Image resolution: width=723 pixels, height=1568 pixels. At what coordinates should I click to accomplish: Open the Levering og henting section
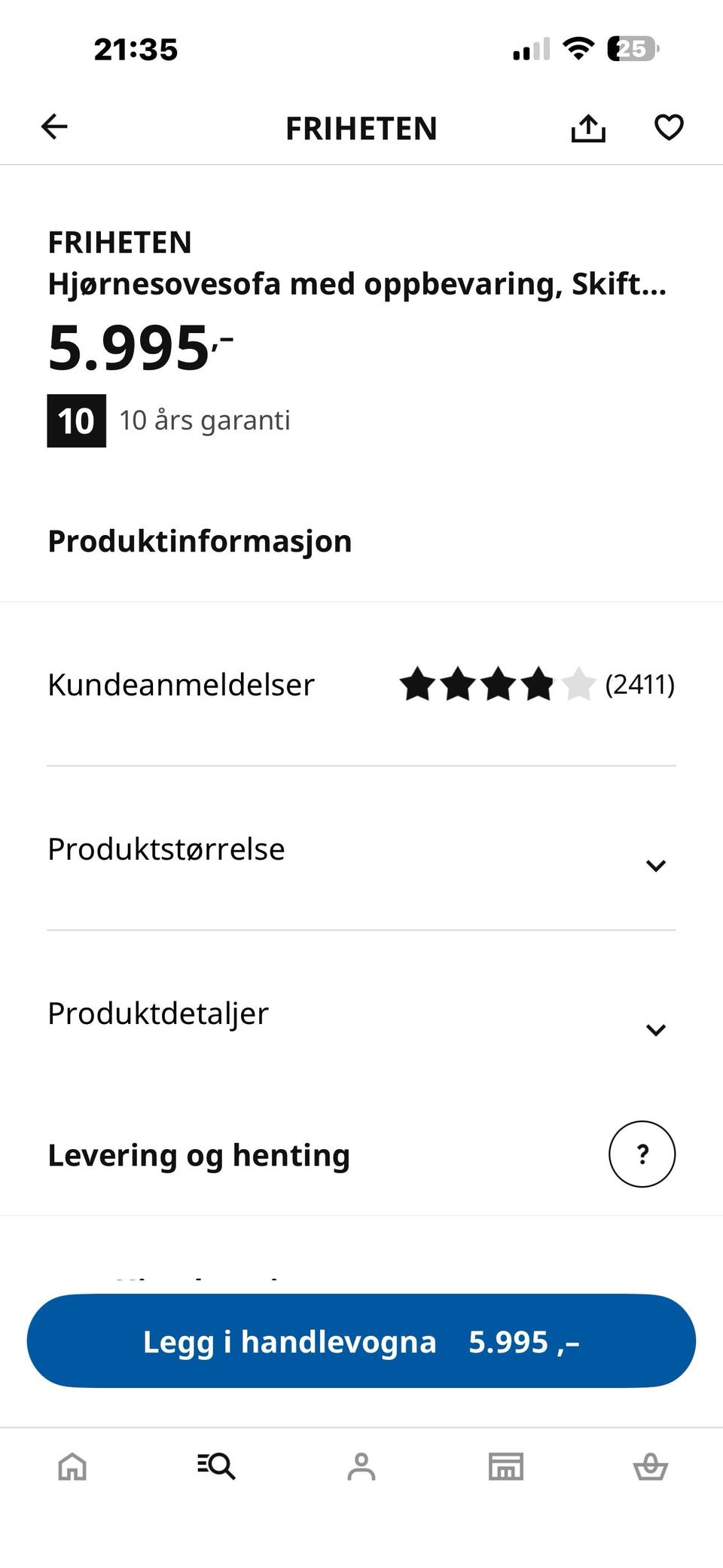point(198,1154)
